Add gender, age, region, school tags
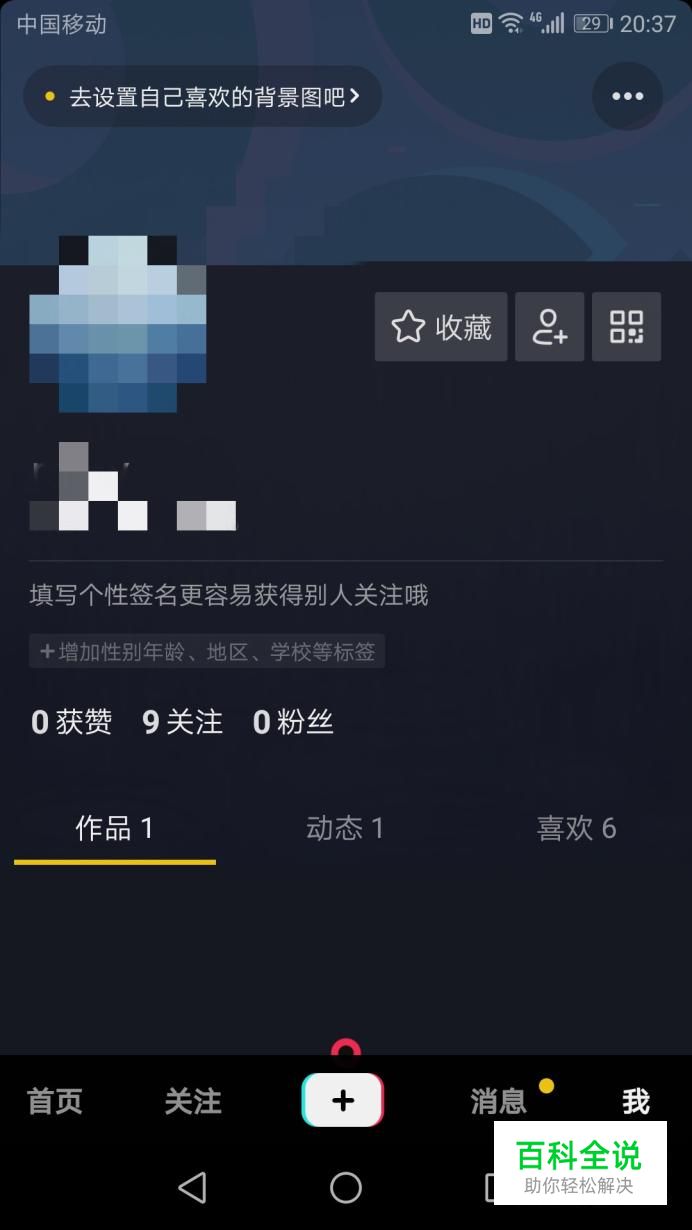This screenshot has height=1230, width=692. pyautogui.click(x=207, y=652)
